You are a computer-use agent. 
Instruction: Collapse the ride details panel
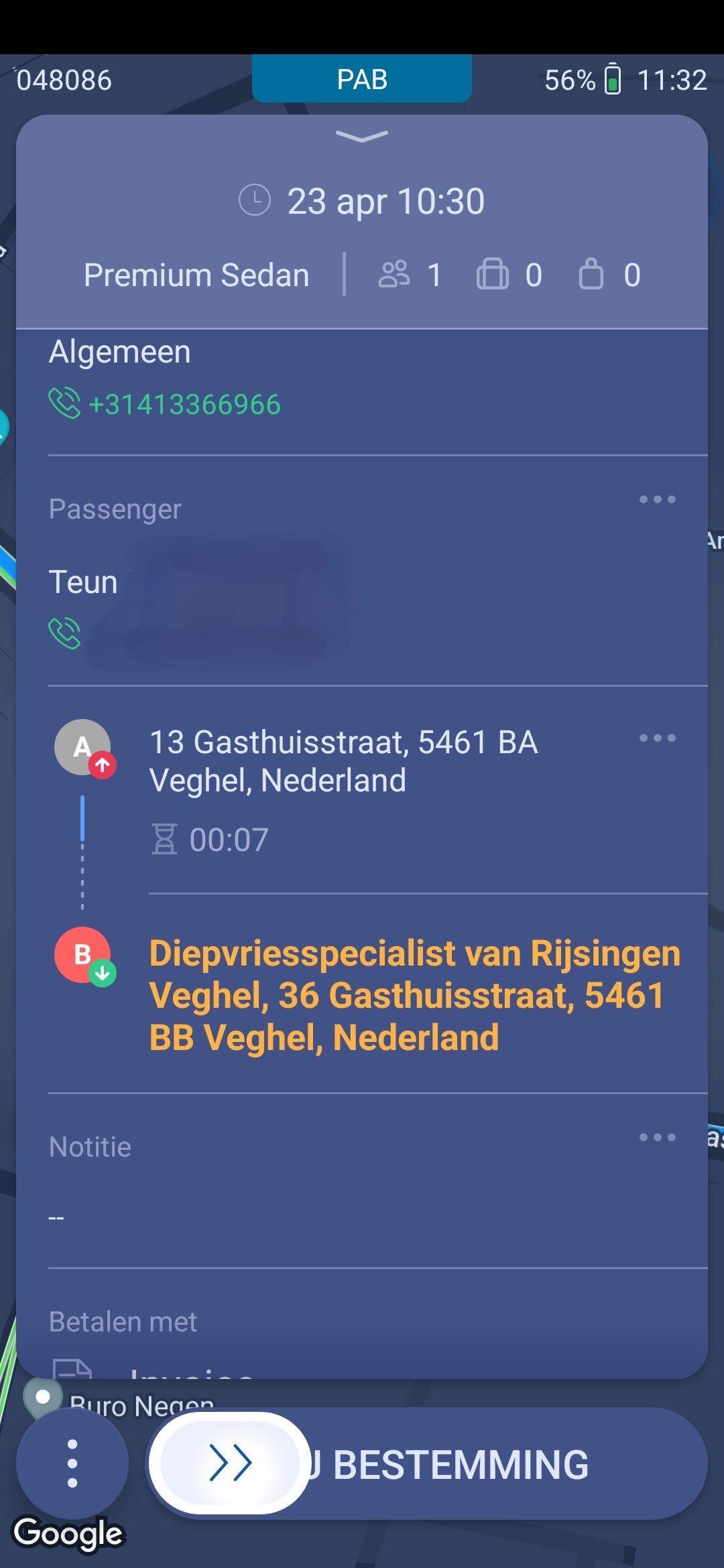tap(362, 137)
